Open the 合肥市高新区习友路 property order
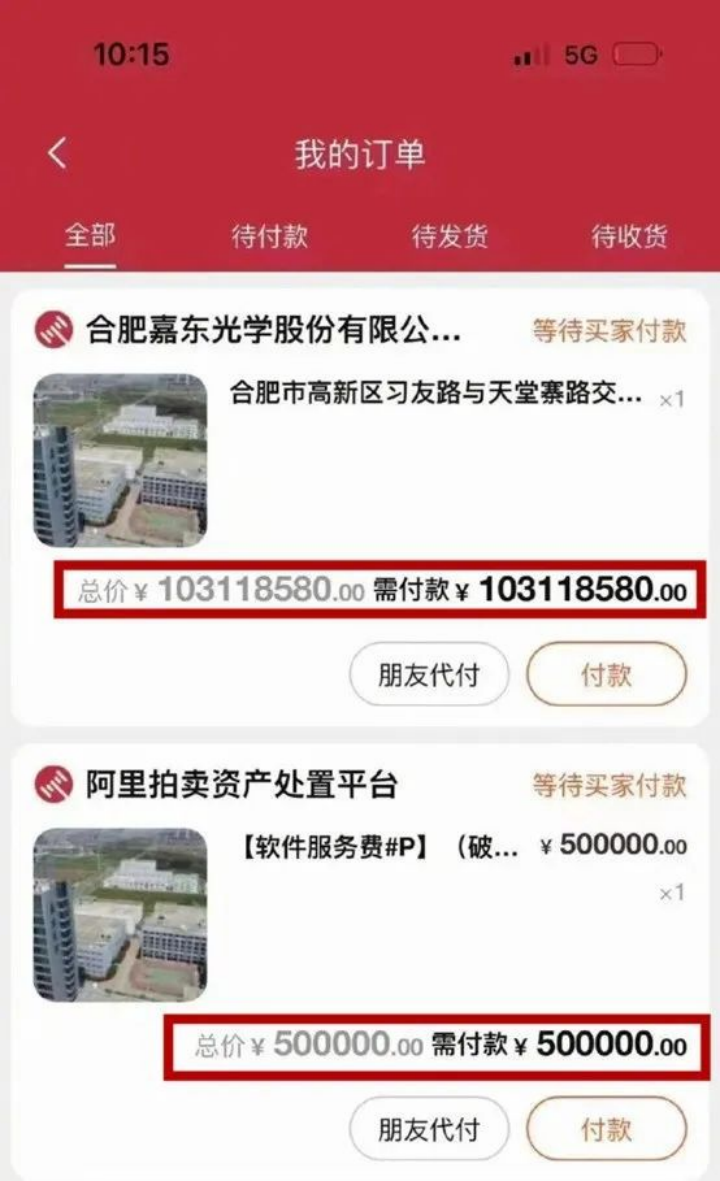Screen dimensions: 720x1181 pyautogui.click(x=436, y=393)
